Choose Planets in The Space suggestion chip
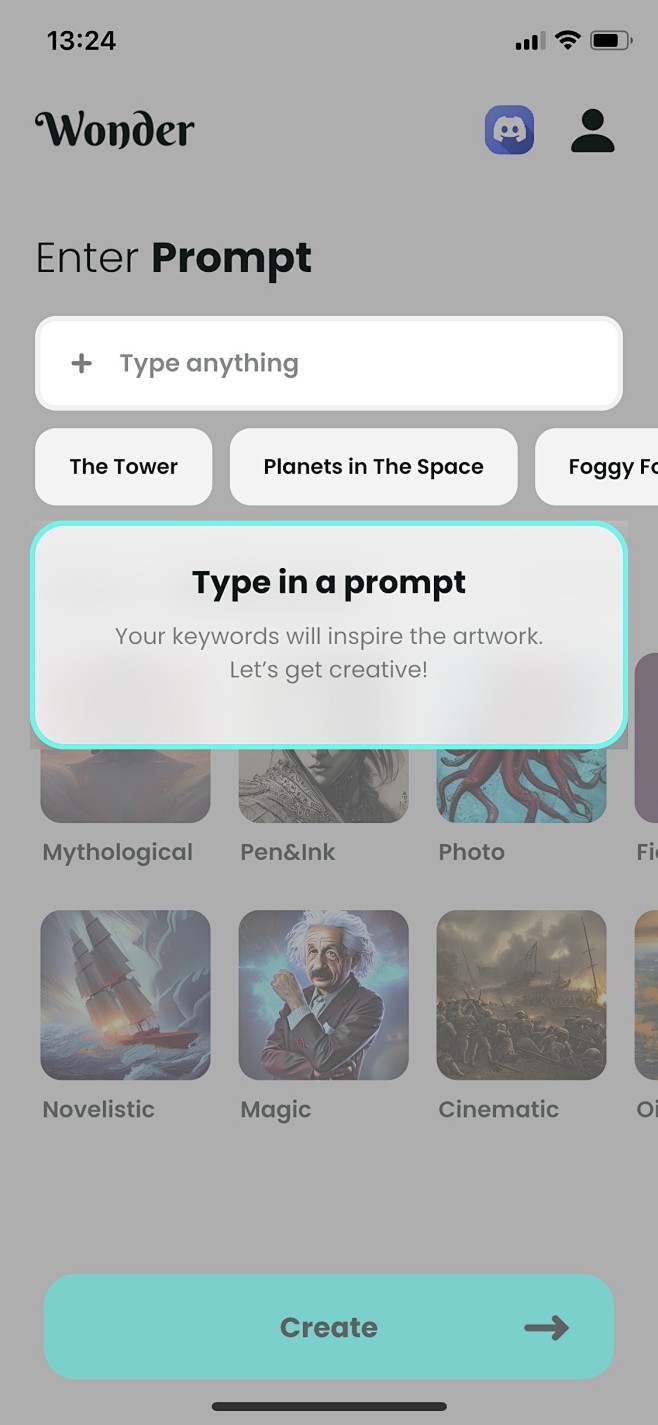Screen dimensions: 658x1425 [373, 467]
